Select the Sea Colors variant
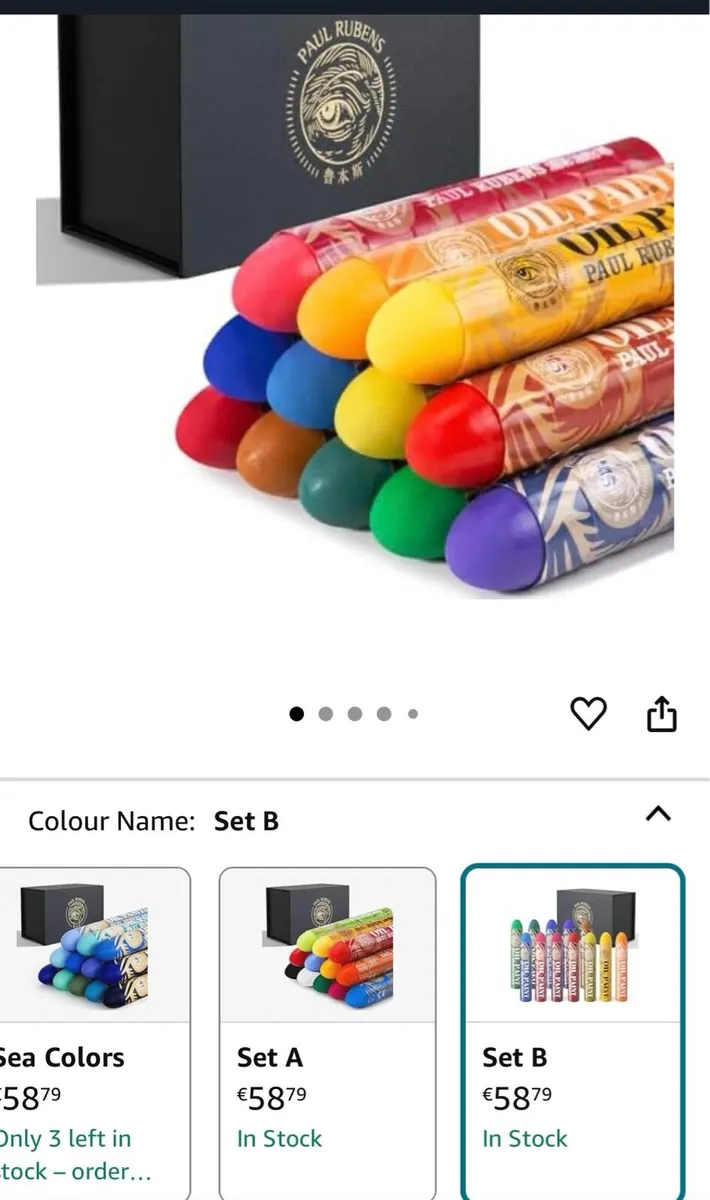 [90, 1032]
